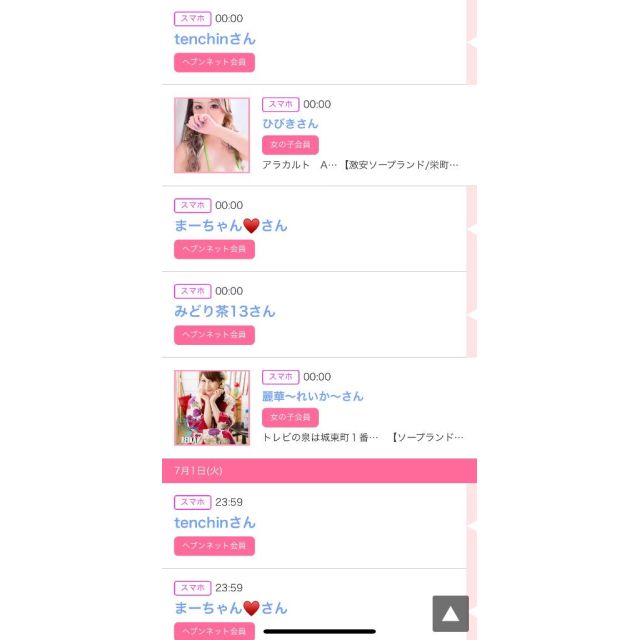Tap 麗華〜れいか〜さん's profile photo
Viewport: 640px width, 640px height.
click(211, 408)
